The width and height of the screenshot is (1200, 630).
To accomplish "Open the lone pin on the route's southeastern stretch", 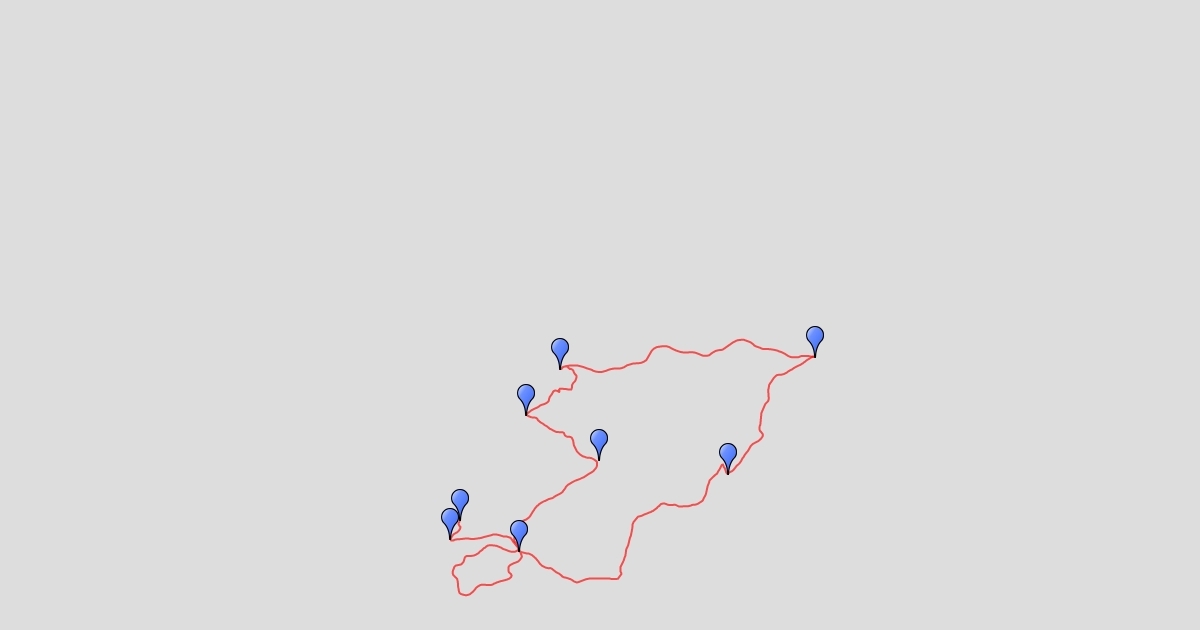I will (728, 455).
